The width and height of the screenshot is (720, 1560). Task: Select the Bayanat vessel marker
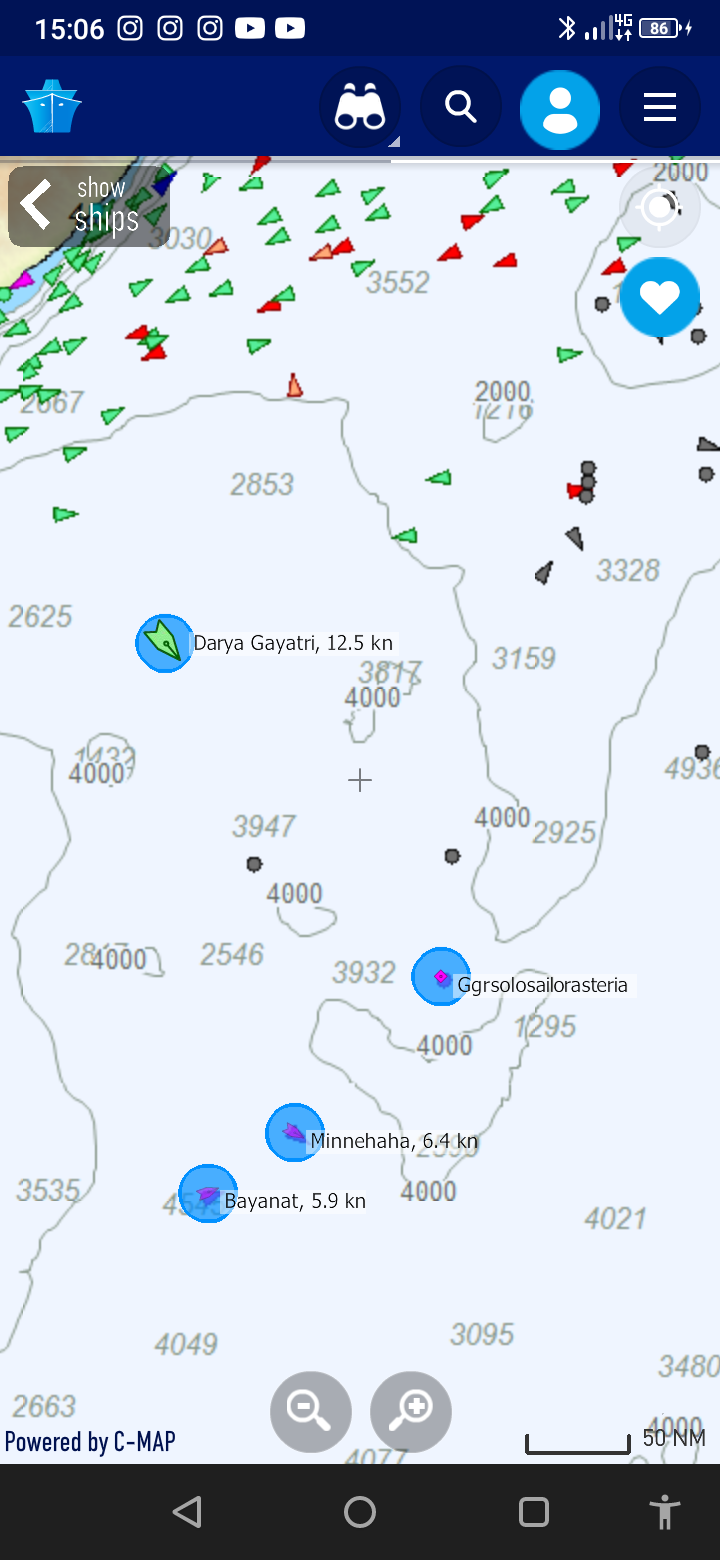[208, 1193]
